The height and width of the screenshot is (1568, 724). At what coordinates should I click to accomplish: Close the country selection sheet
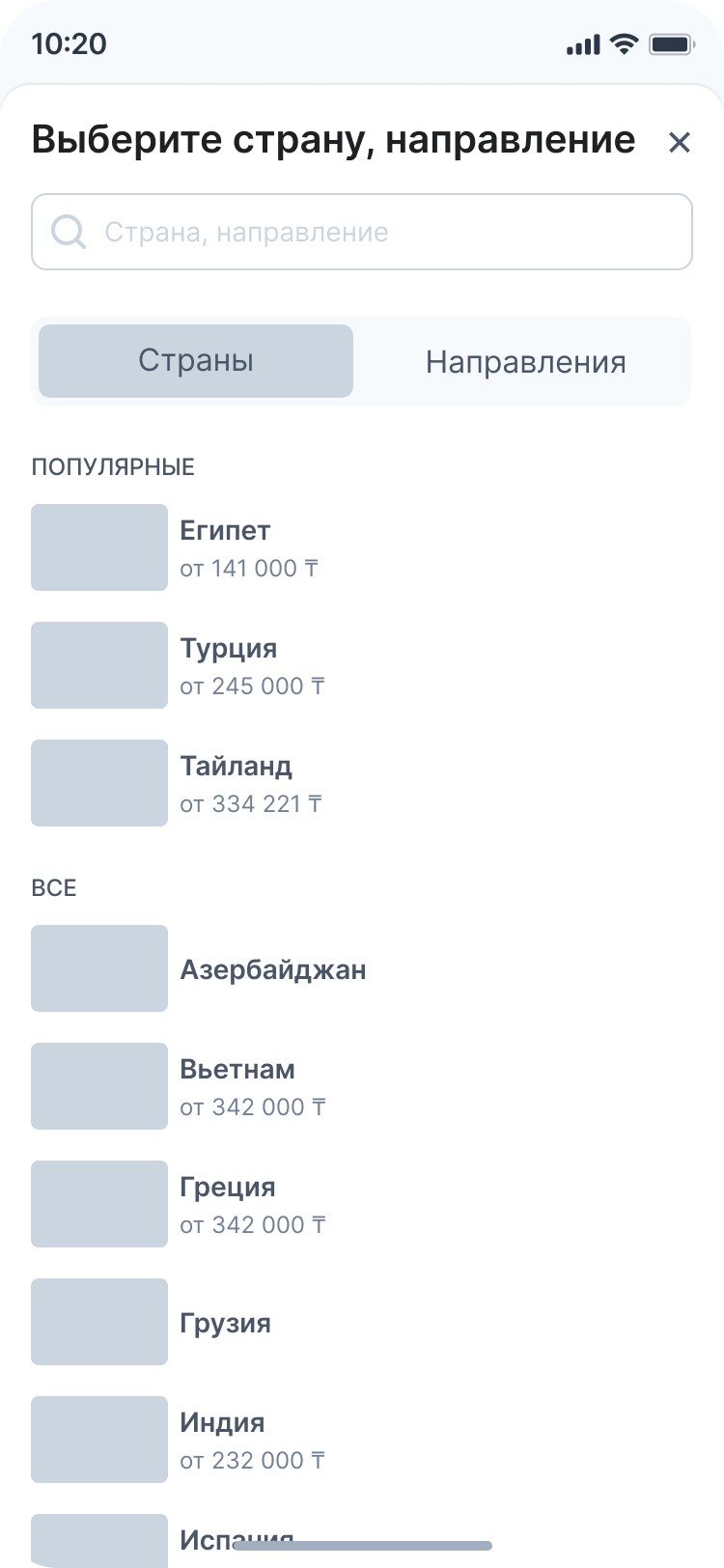(x=680, y=143)
